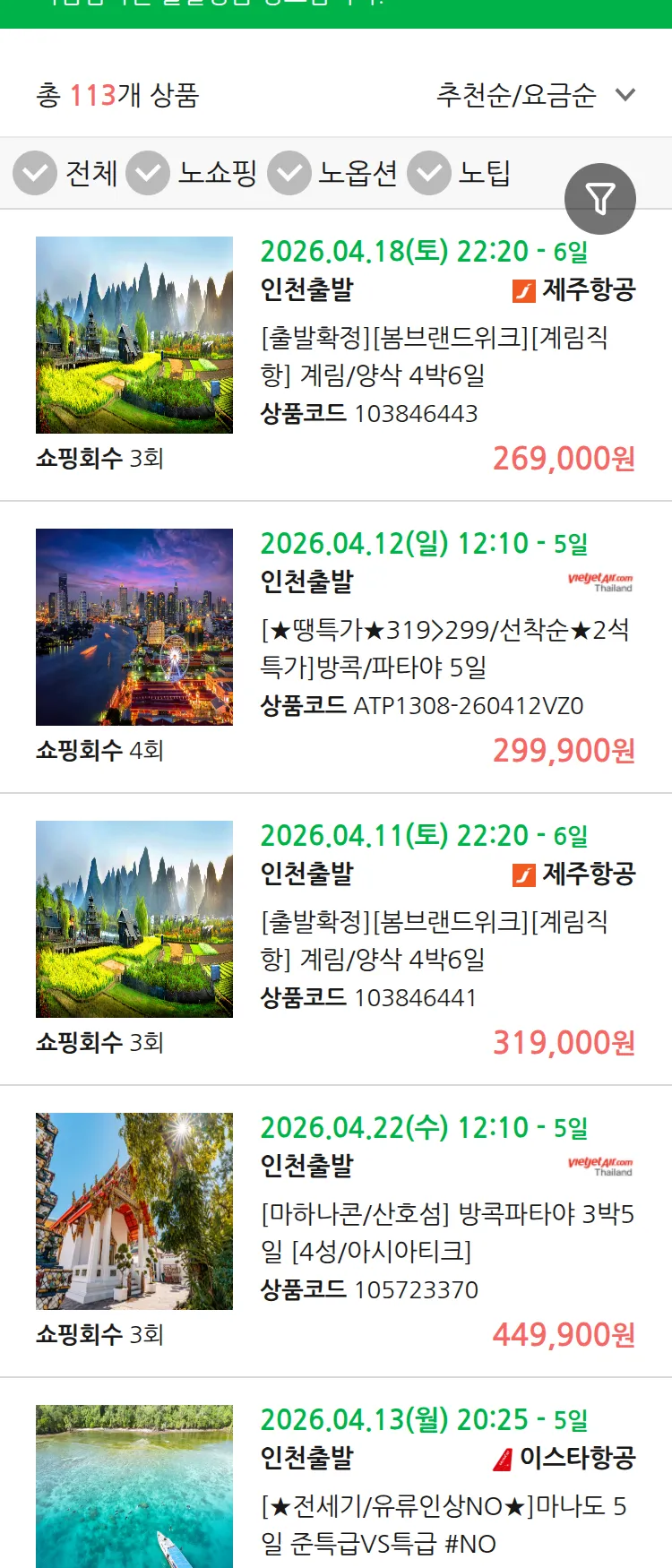Click the green checkmark next to 전체
The height and width of the screenshot is (1568, 672).
[34, 172]
